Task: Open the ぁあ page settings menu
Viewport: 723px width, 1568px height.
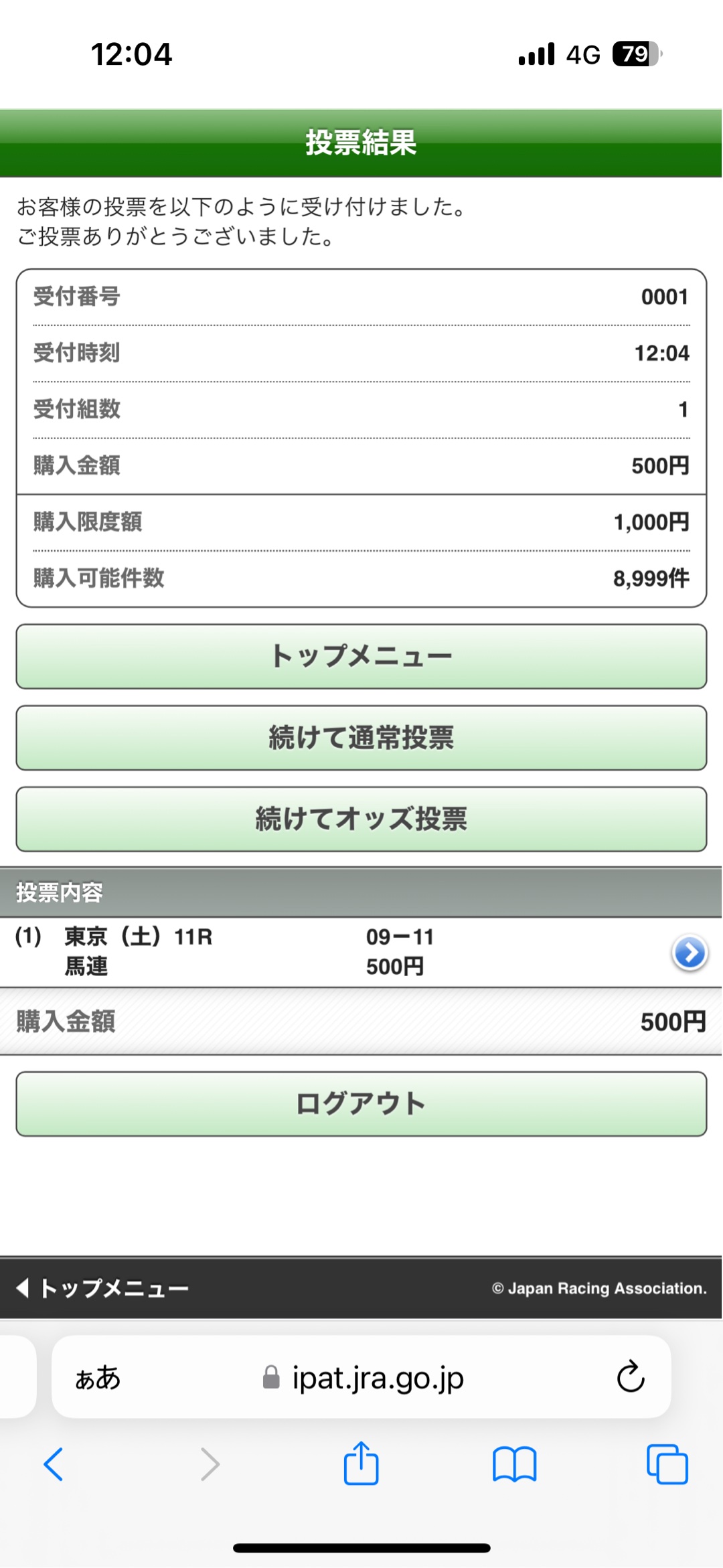Action: (98, 1378)
